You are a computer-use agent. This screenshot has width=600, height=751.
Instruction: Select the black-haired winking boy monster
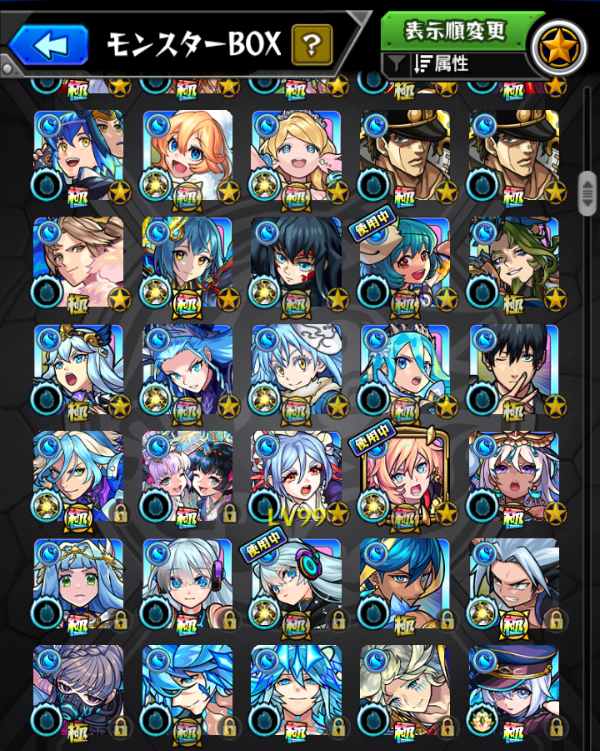click(x=513, y=370)
